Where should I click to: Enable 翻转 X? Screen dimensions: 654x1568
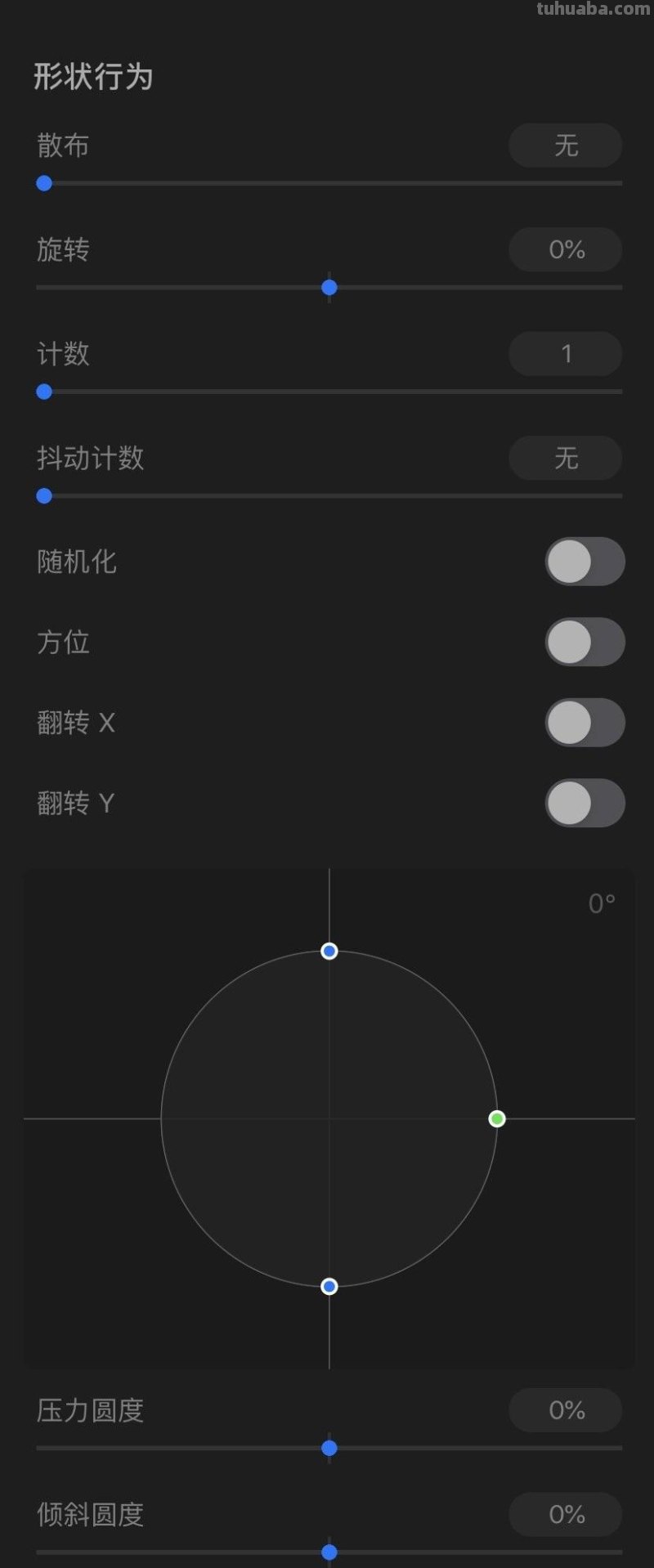pos(585,723)
